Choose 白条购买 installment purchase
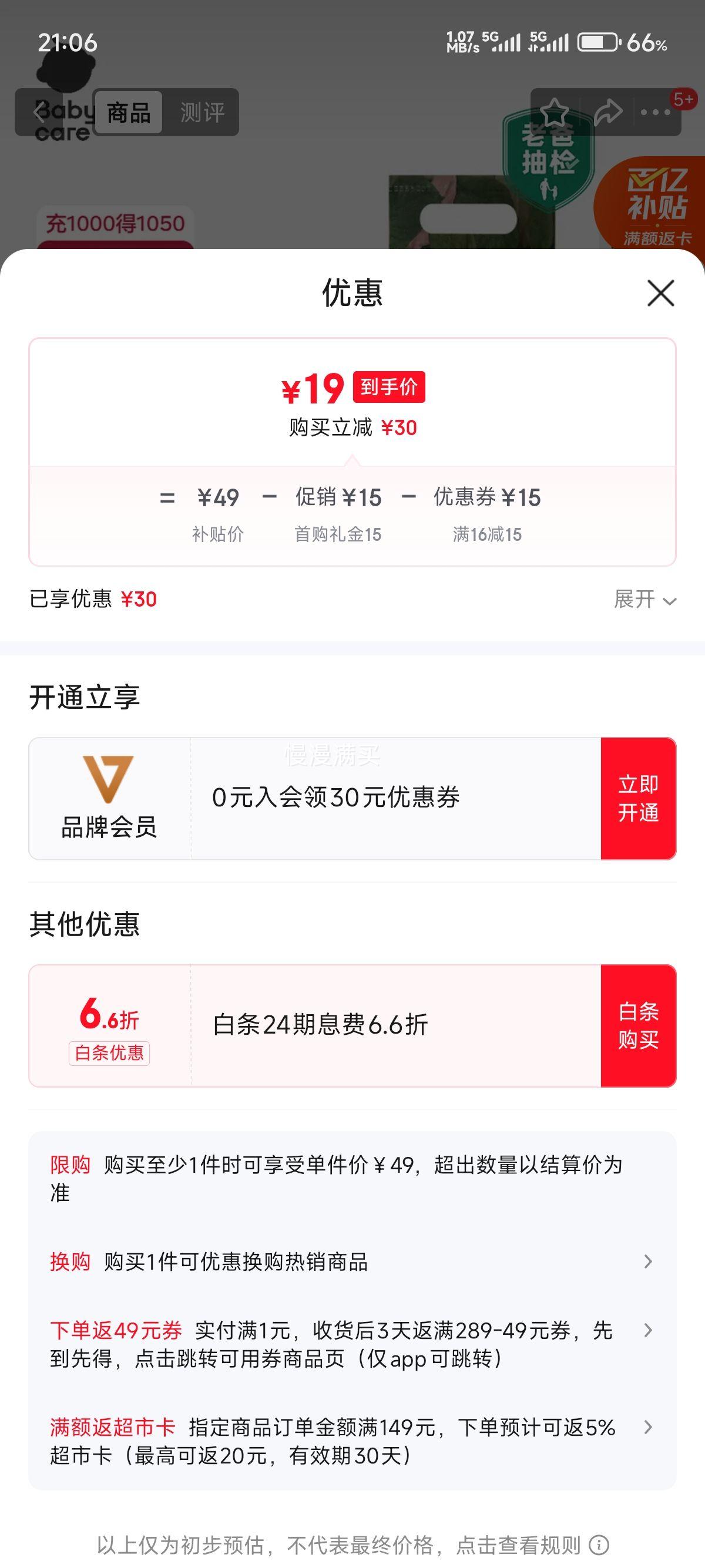The image size is (705, 1568). (x=638, y=1025)
